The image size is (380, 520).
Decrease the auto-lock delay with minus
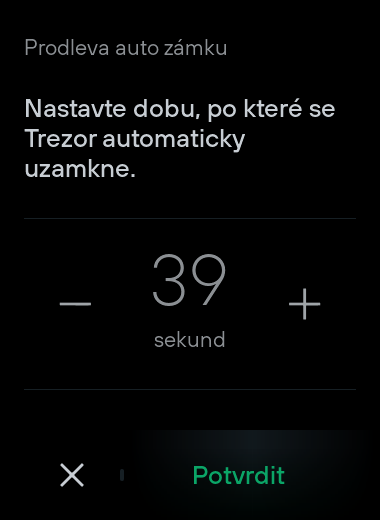[75, 304]
